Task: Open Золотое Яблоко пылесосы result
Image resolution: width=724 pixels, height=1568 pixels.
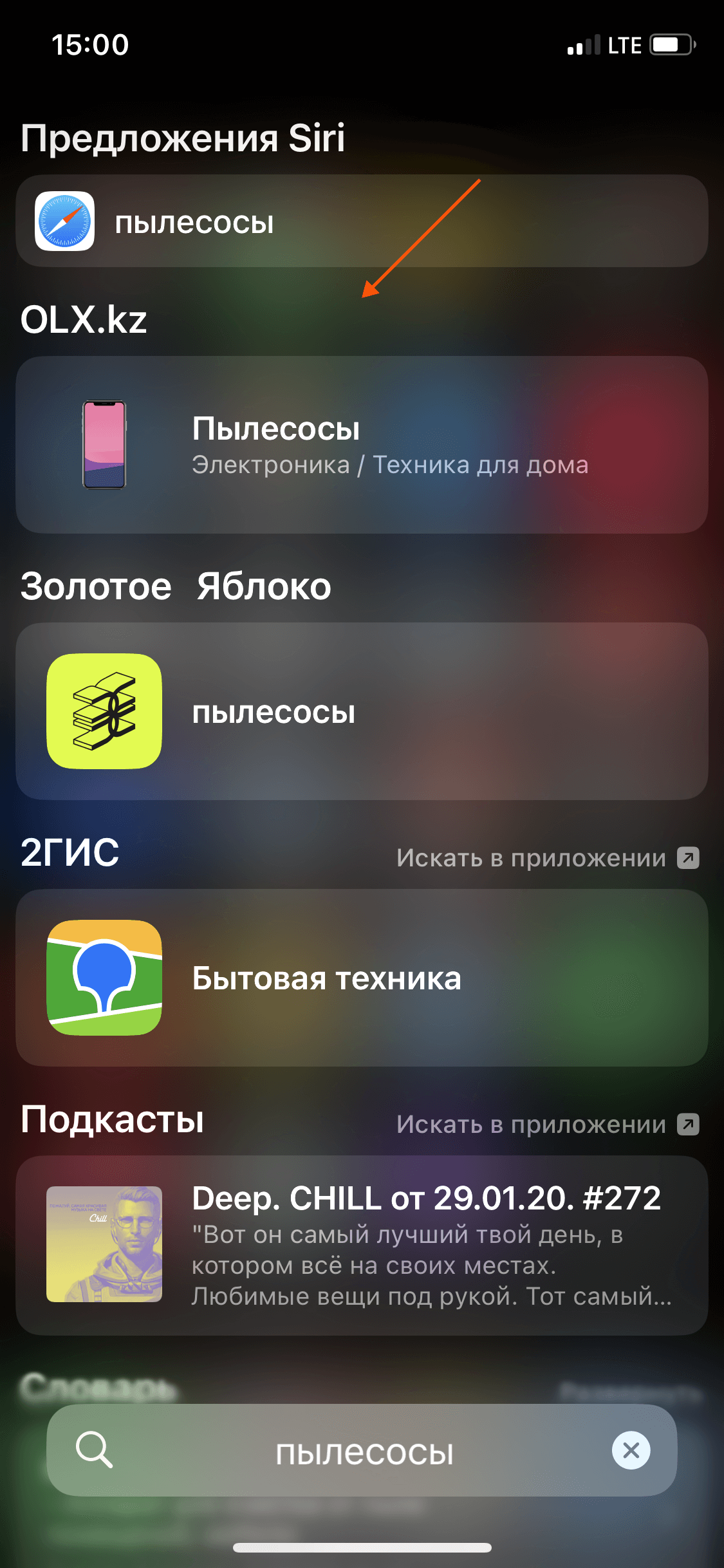Action: 362,711
